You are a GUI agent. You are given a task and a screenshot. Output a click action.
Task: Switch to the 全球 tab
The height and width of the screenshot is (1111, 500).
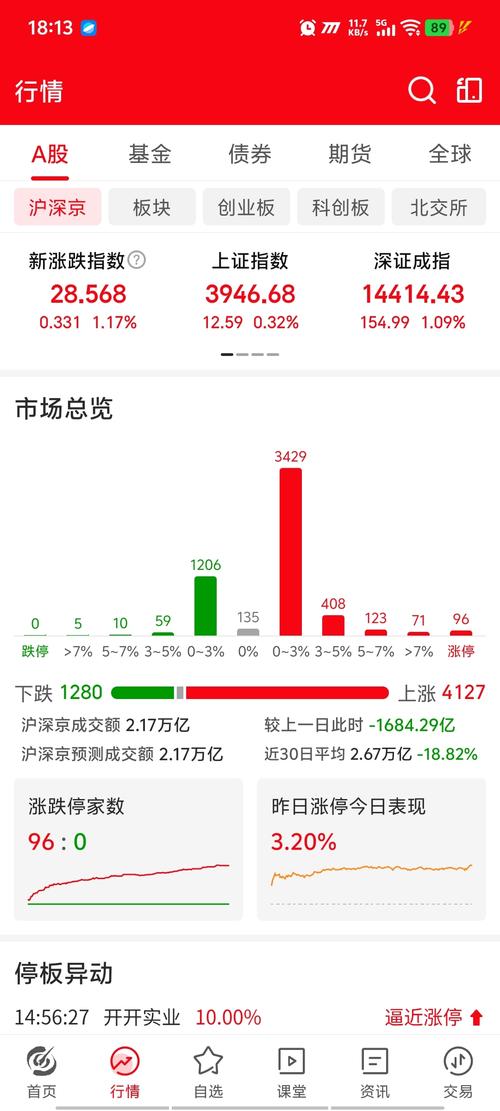click(x=450, y=154)
